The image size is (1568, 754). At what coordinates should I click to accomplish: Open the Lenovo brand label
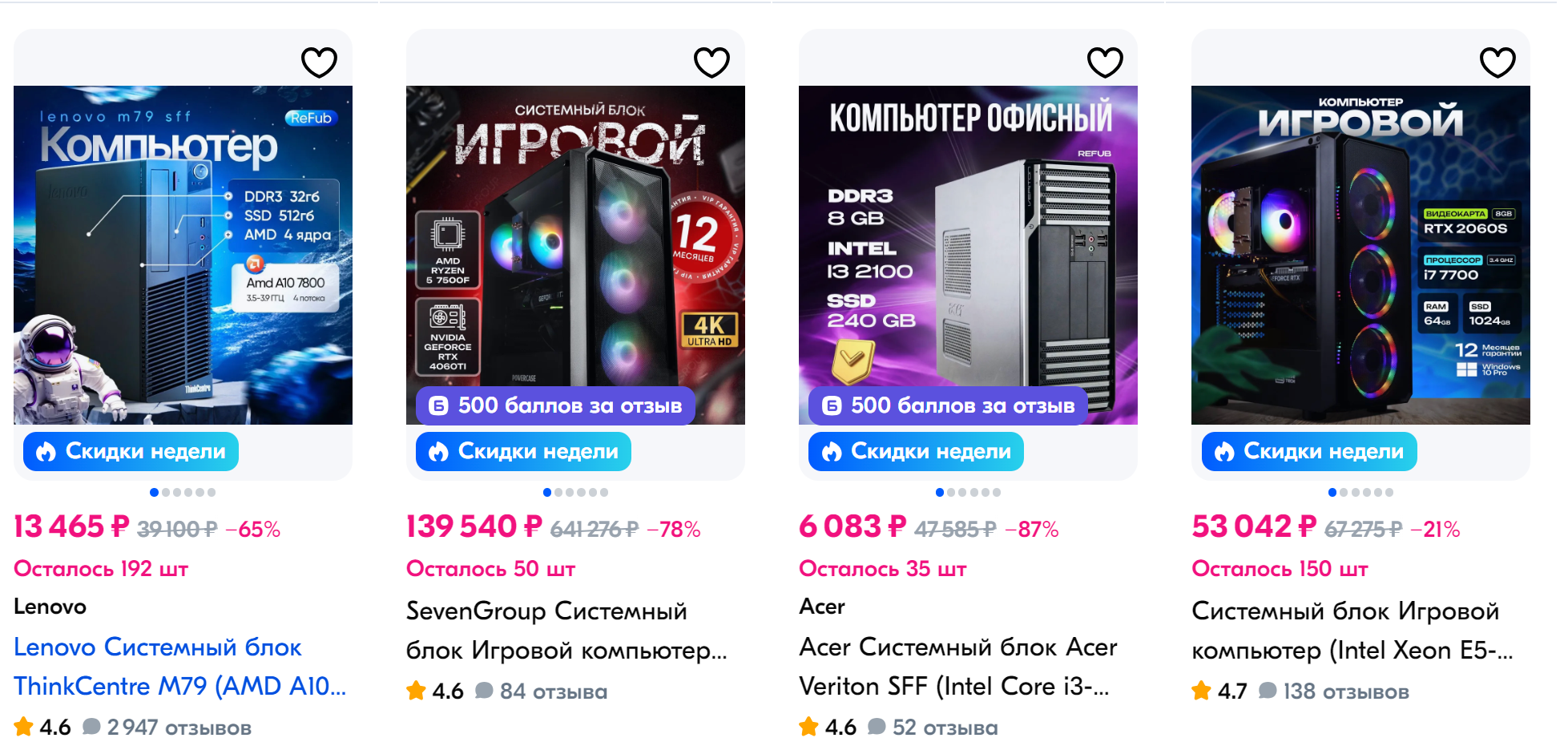50,607
